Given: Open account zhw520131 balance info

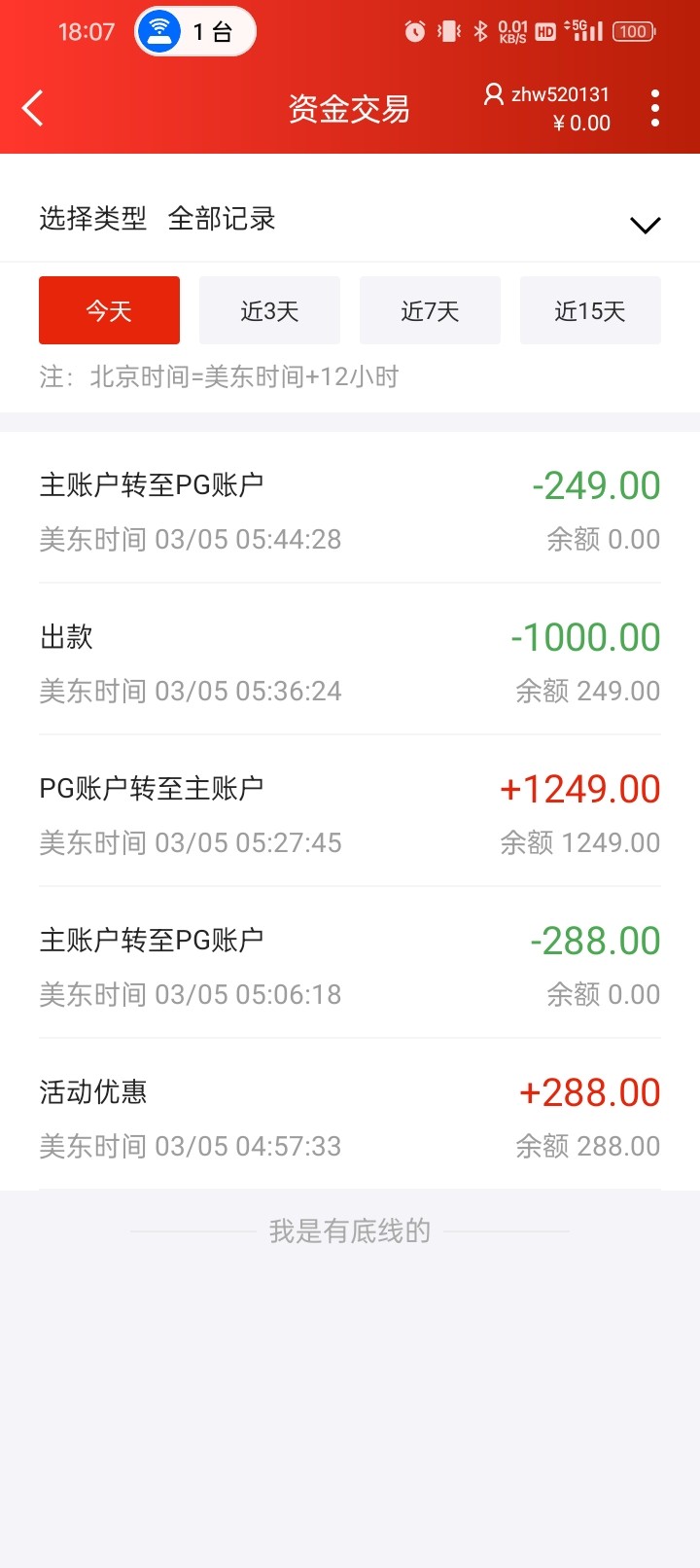Looking at the screenshot, I should coord(548,108).
